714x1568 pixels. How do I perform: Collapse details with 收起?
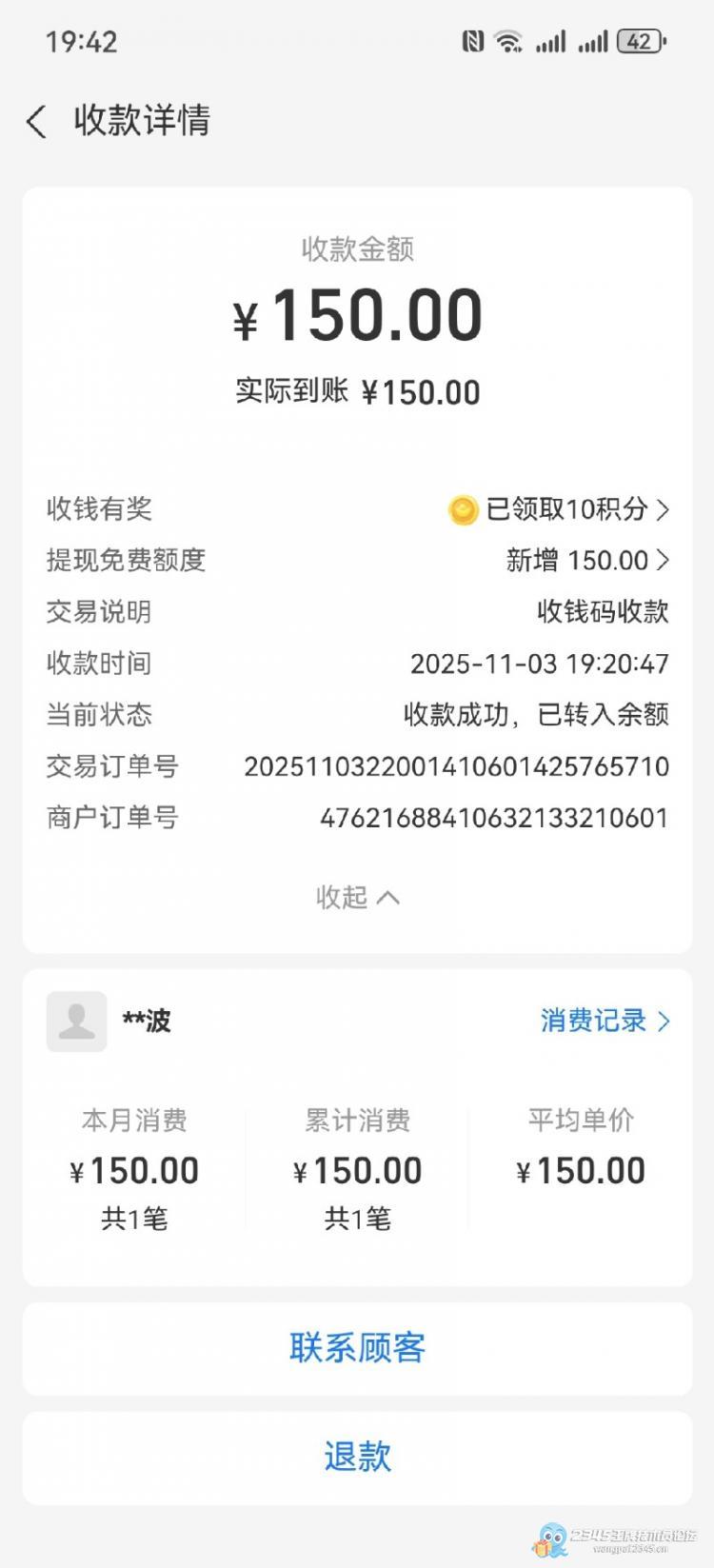pyautogui.click(x=357, y=897)
